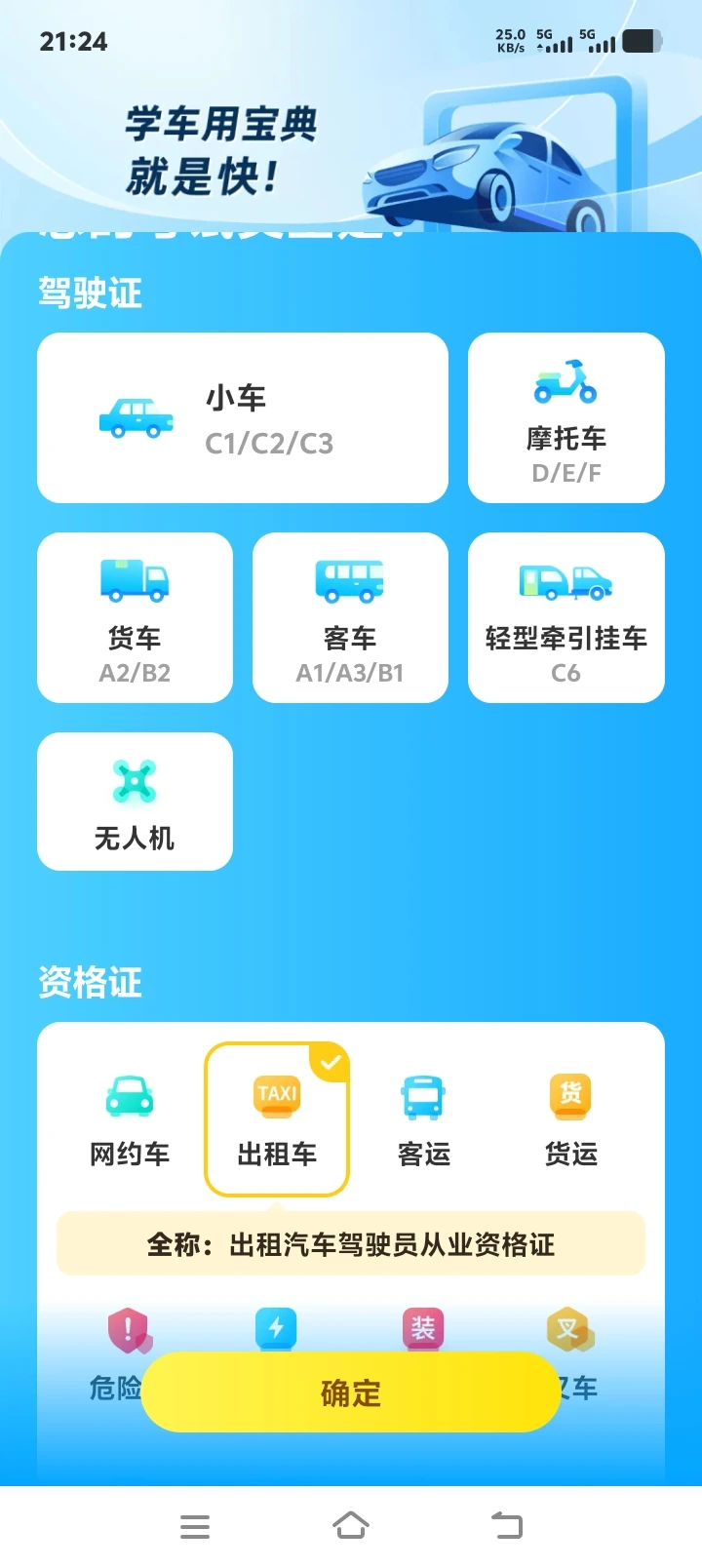Choose 轻型牵引挂车 C6 option

tap(565, 617)
